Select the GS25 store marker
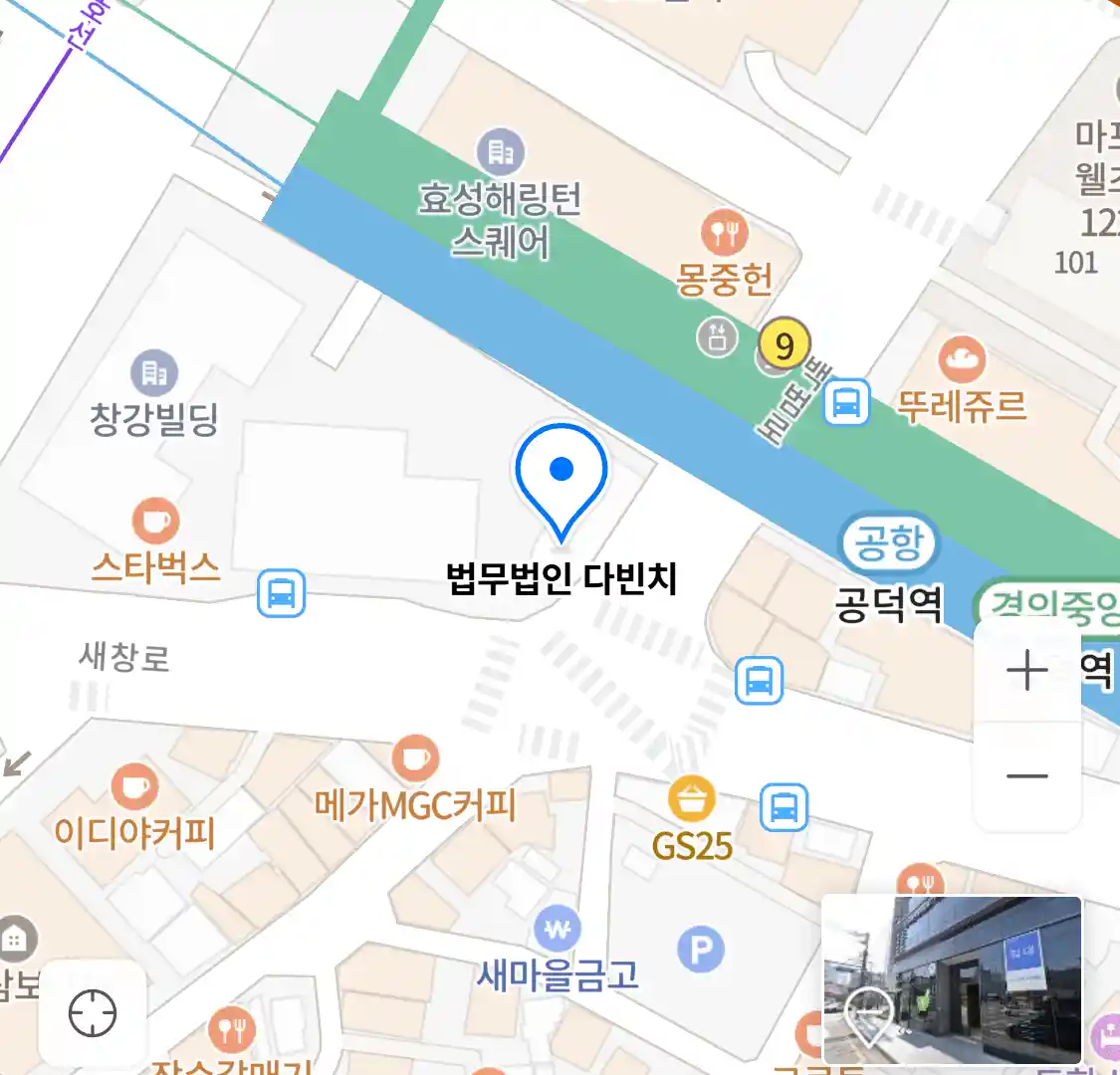Screen dimensions: 1120x1075 pos(691,799)
